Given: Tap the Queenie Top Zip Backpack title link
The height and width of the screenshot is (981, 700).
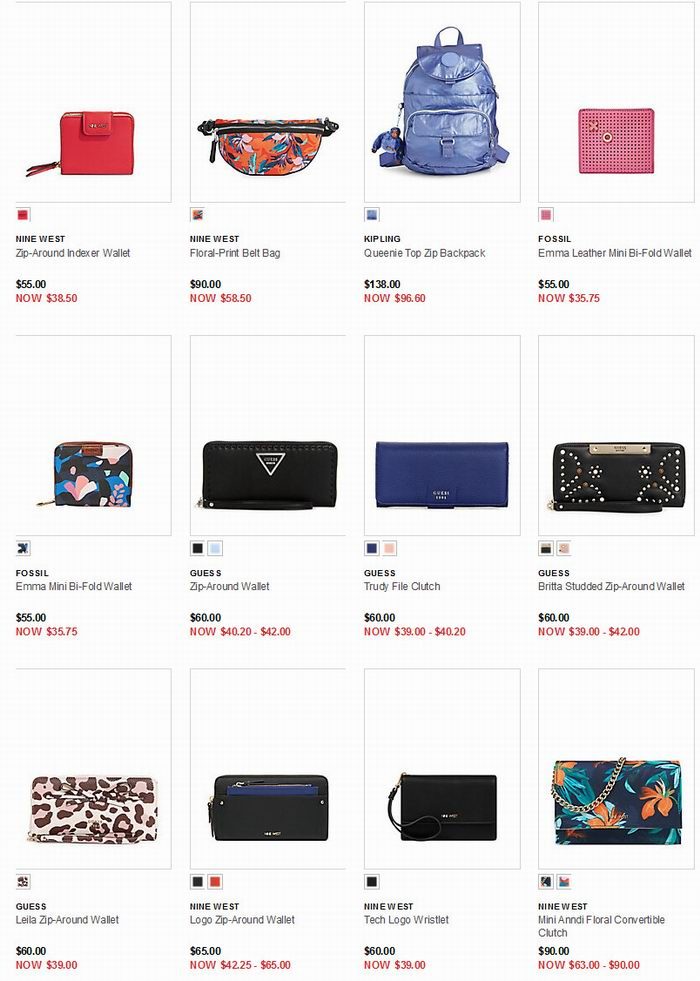Looking at the screenshot, I should [424, 253].
